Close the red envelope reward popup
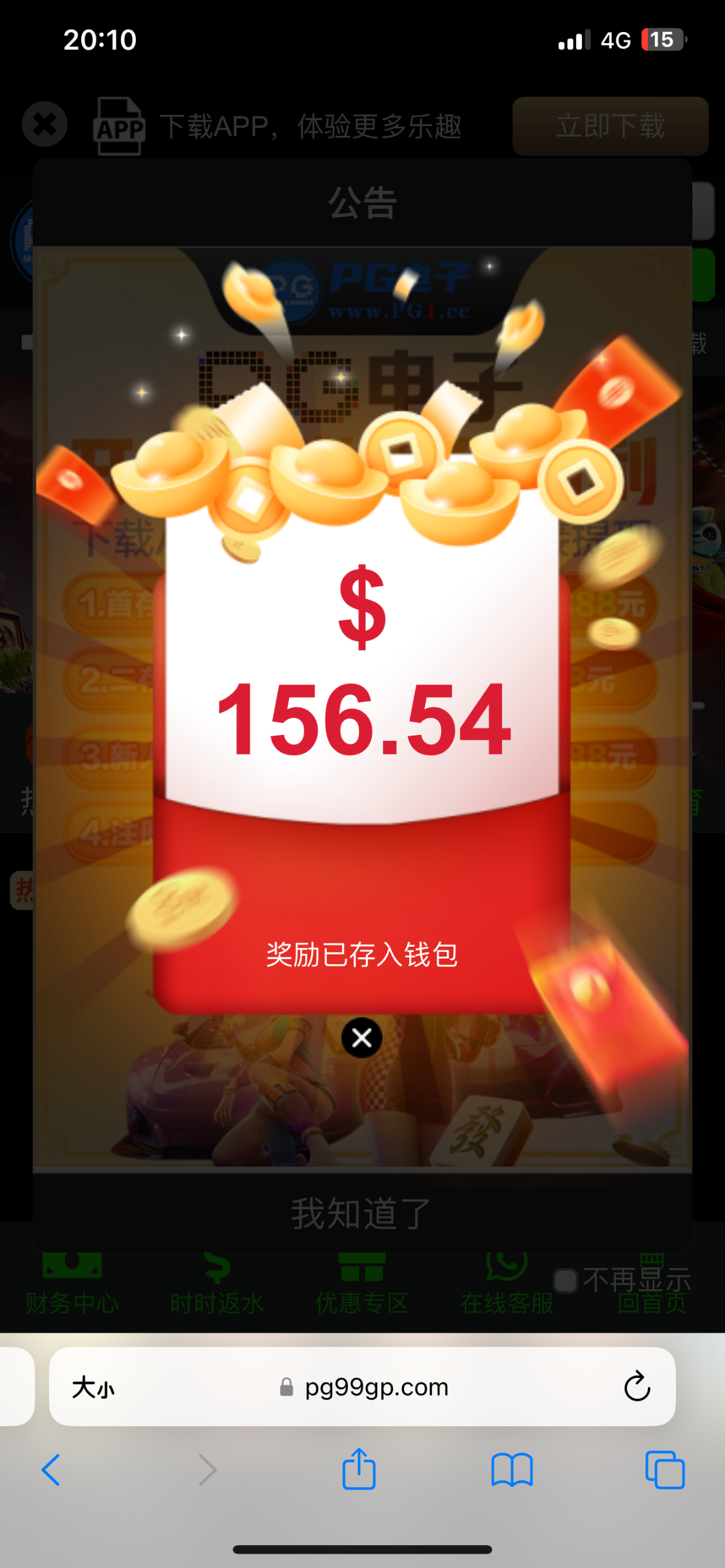The image size is (725, 1568). click(x=362, y=1037)
